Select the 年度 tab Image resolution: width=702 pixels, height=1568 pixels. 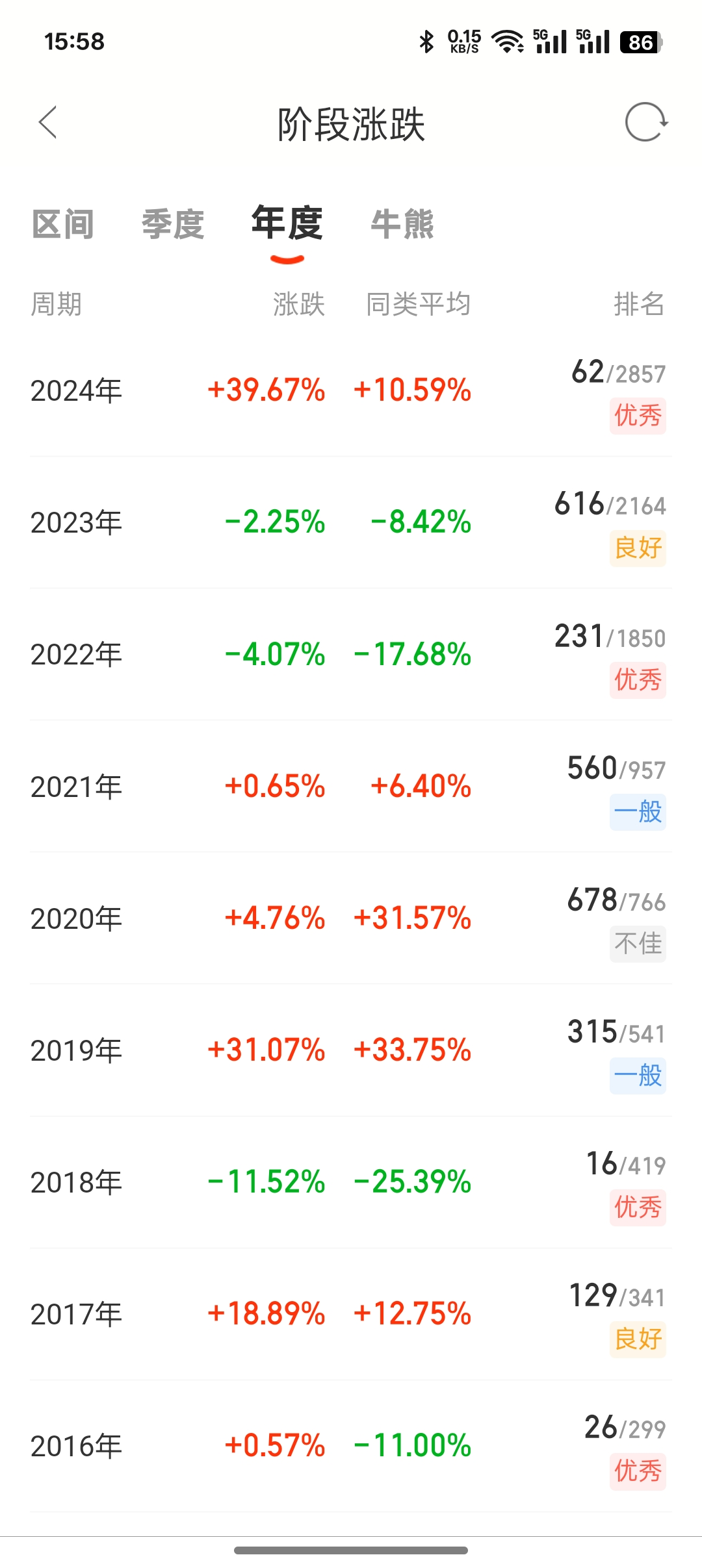[287, 225]
